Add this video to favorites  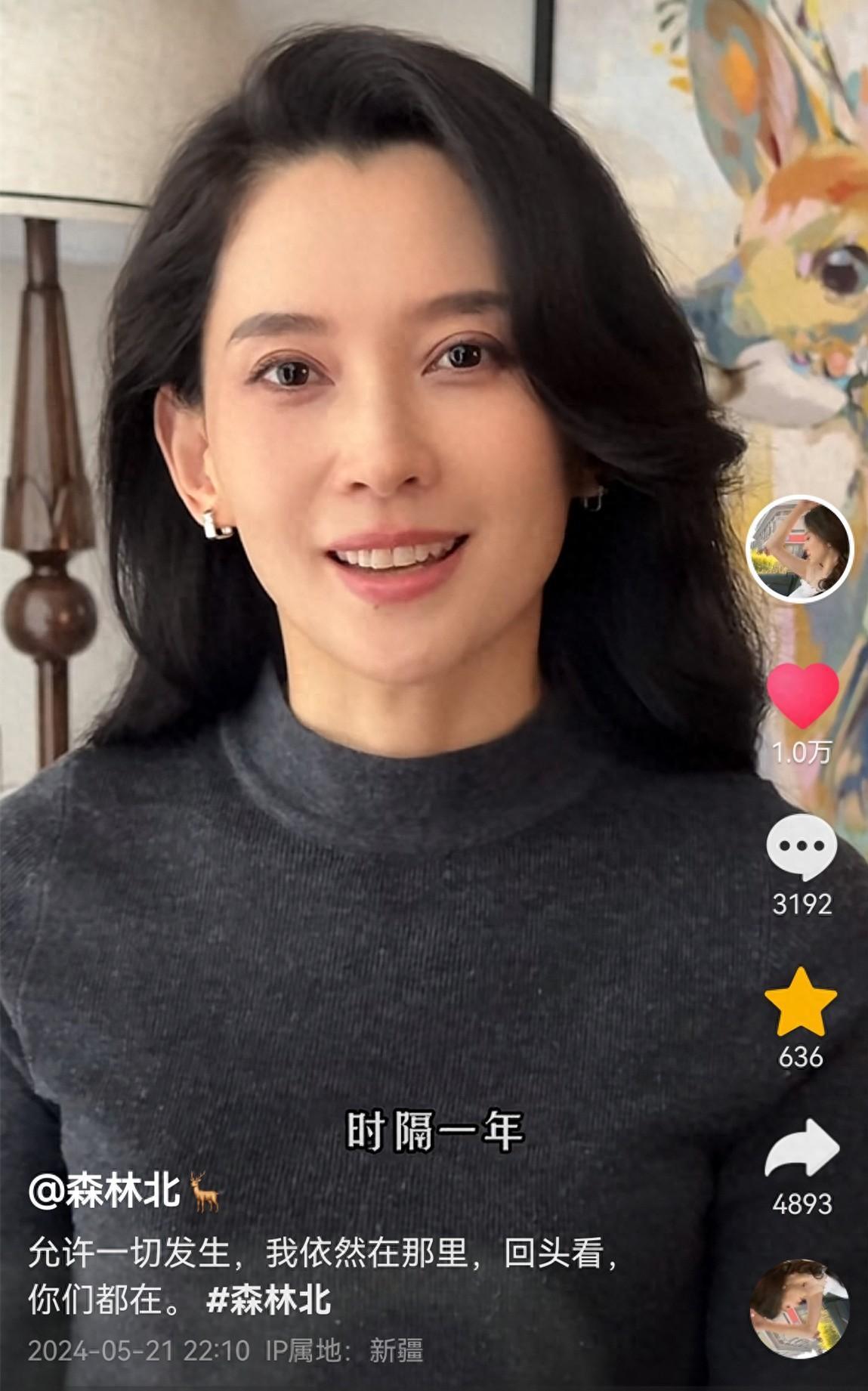[801, 1003]
